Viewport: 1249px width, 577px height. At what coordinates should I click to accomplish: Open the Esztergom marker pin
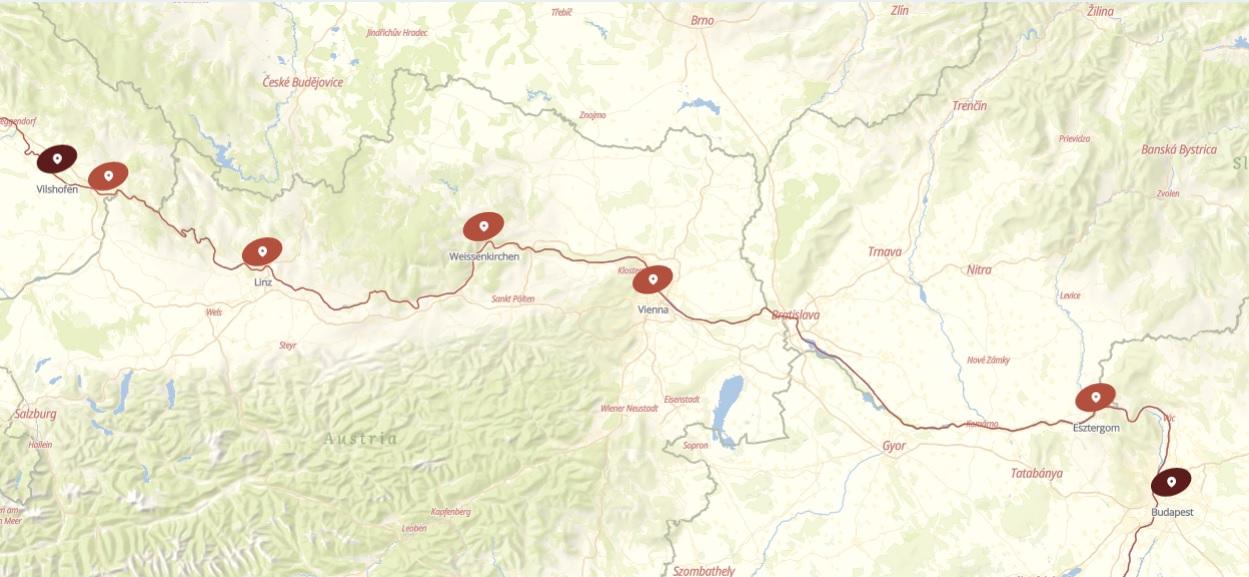click(x=1095, y=398)
